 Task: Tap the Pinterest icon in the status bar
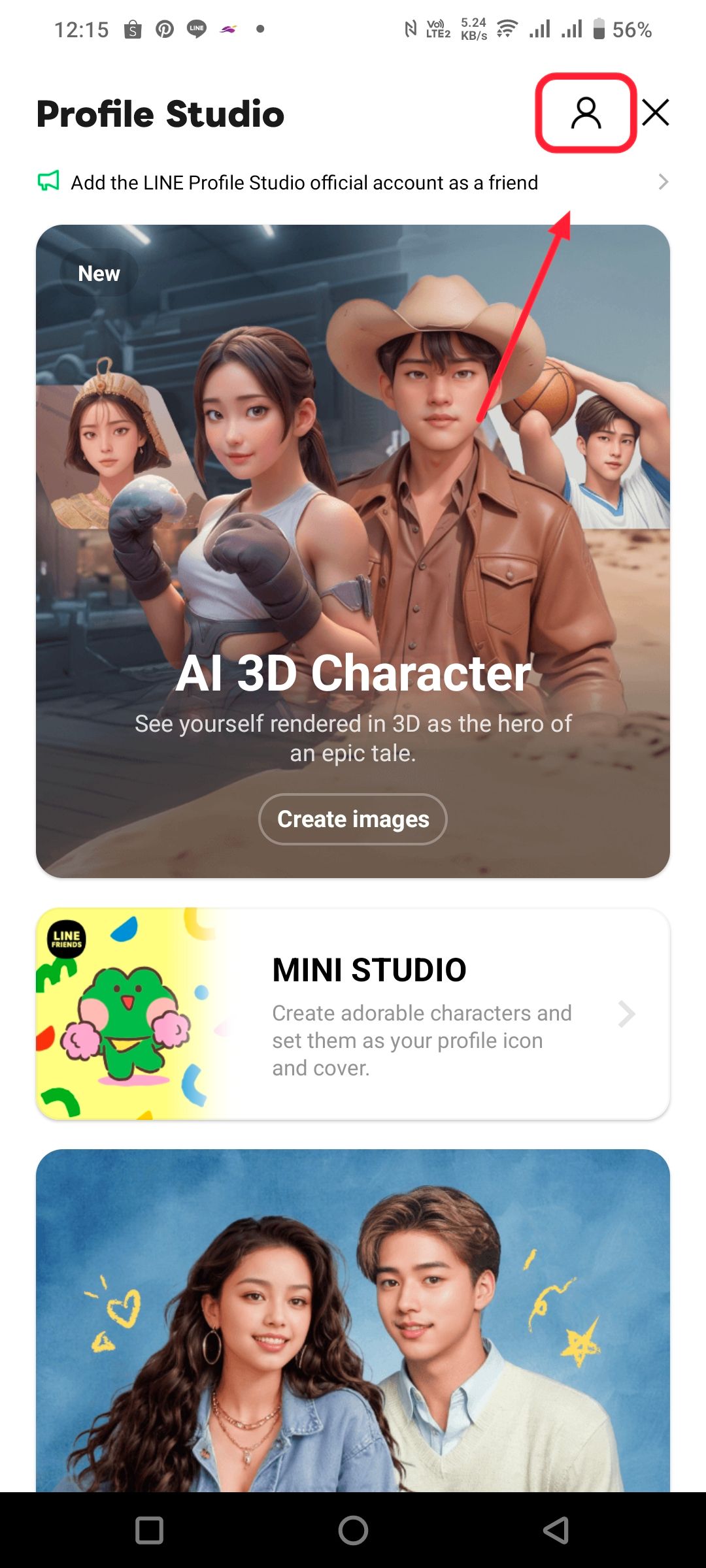[x=165, y=29]
